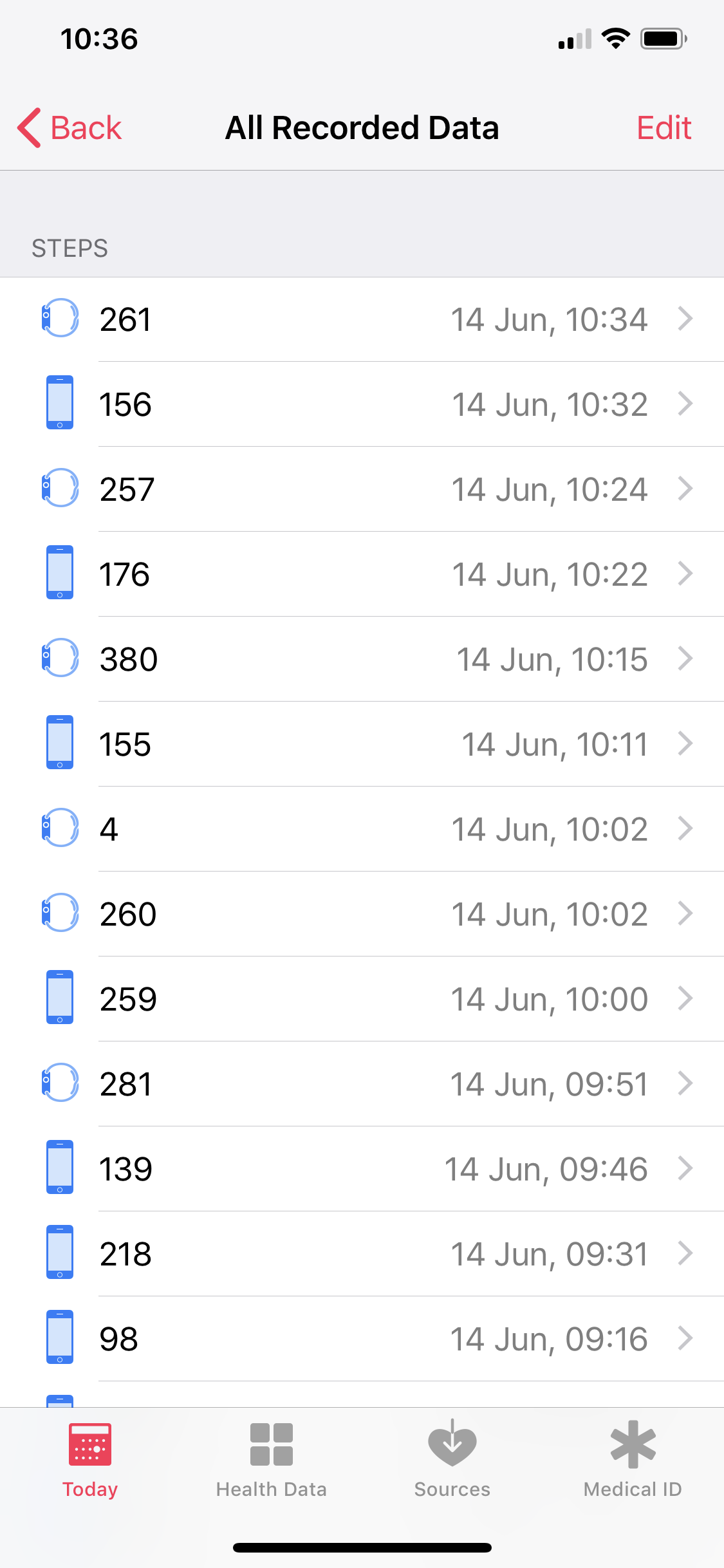Select the 98 steps entry at 09:16
Image resolution: width=724 pixels, height=1568 pixels.
coord(362,1339)
